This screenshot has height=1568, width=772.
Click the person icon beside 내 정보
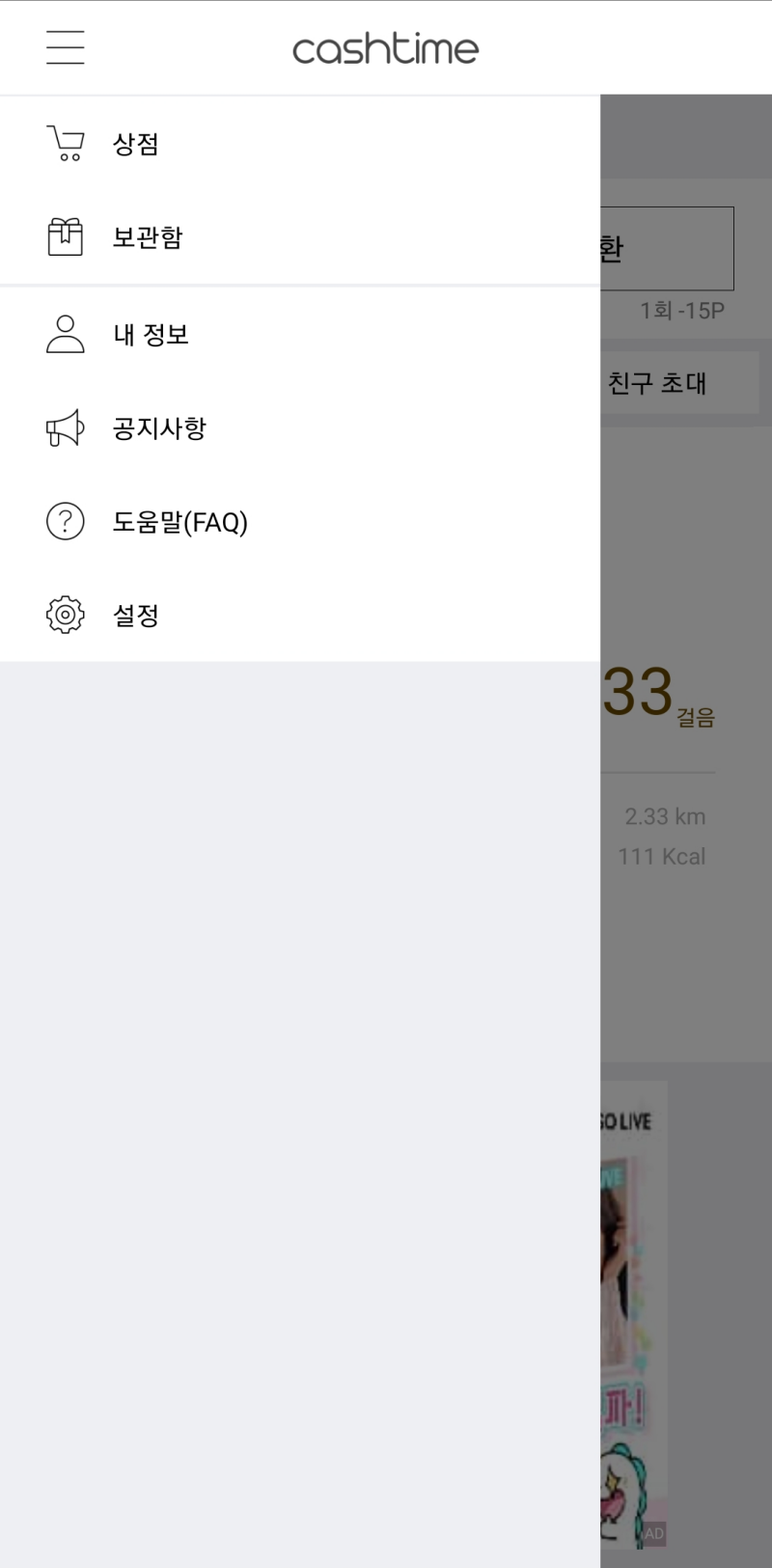click(x=65, y=333)
